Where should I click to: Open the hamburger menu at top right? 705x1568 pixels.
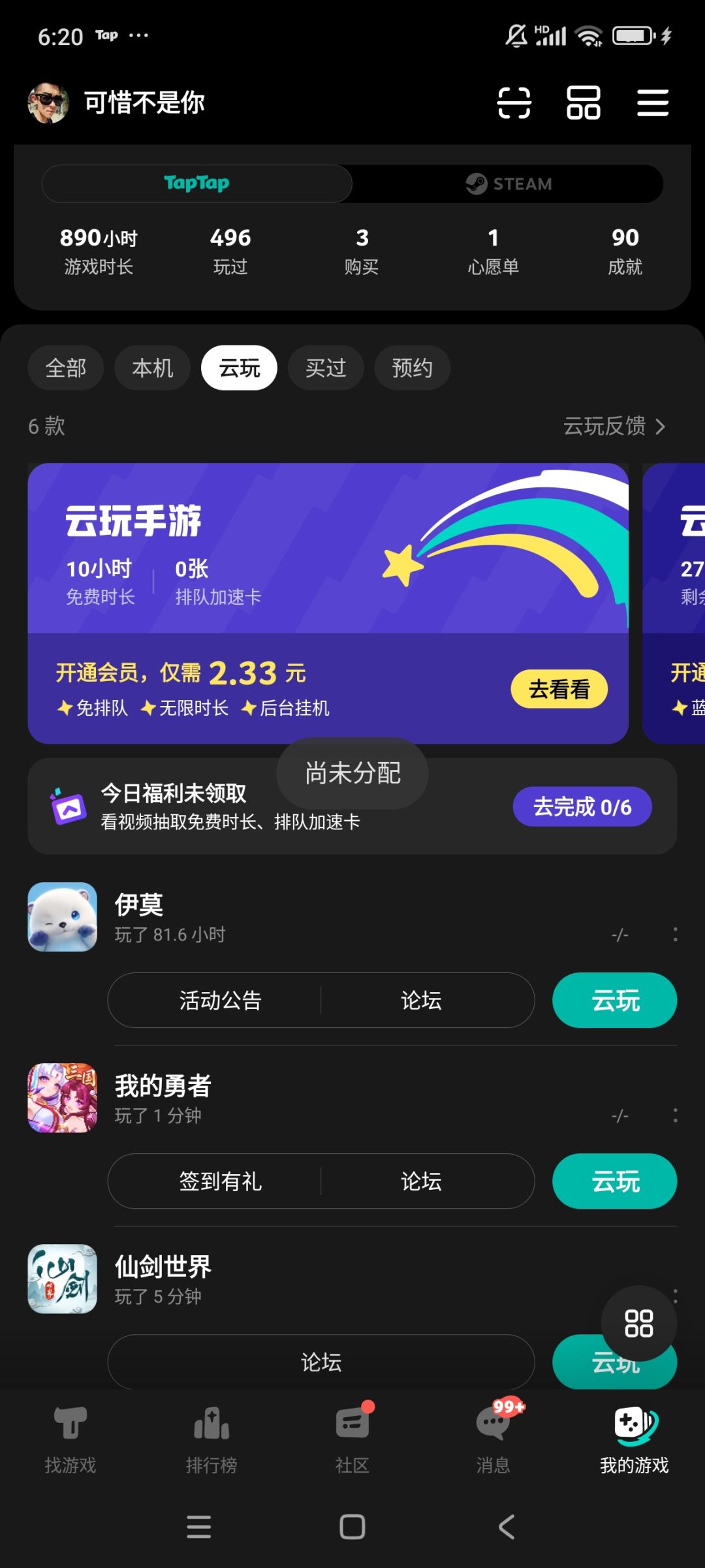653,103
